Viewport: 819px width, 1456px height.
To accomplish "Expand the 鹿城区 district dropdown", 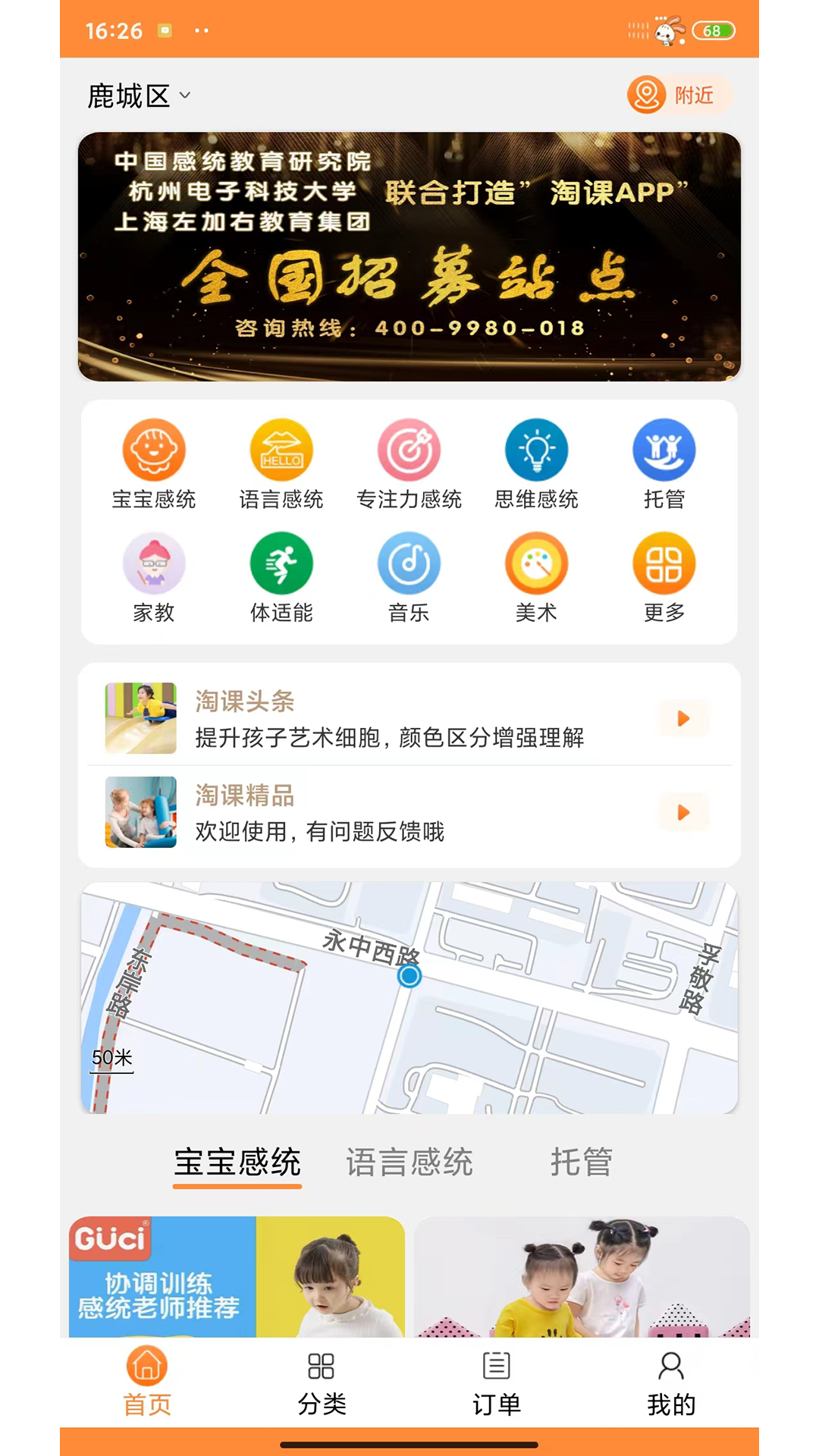I will 139,96.
